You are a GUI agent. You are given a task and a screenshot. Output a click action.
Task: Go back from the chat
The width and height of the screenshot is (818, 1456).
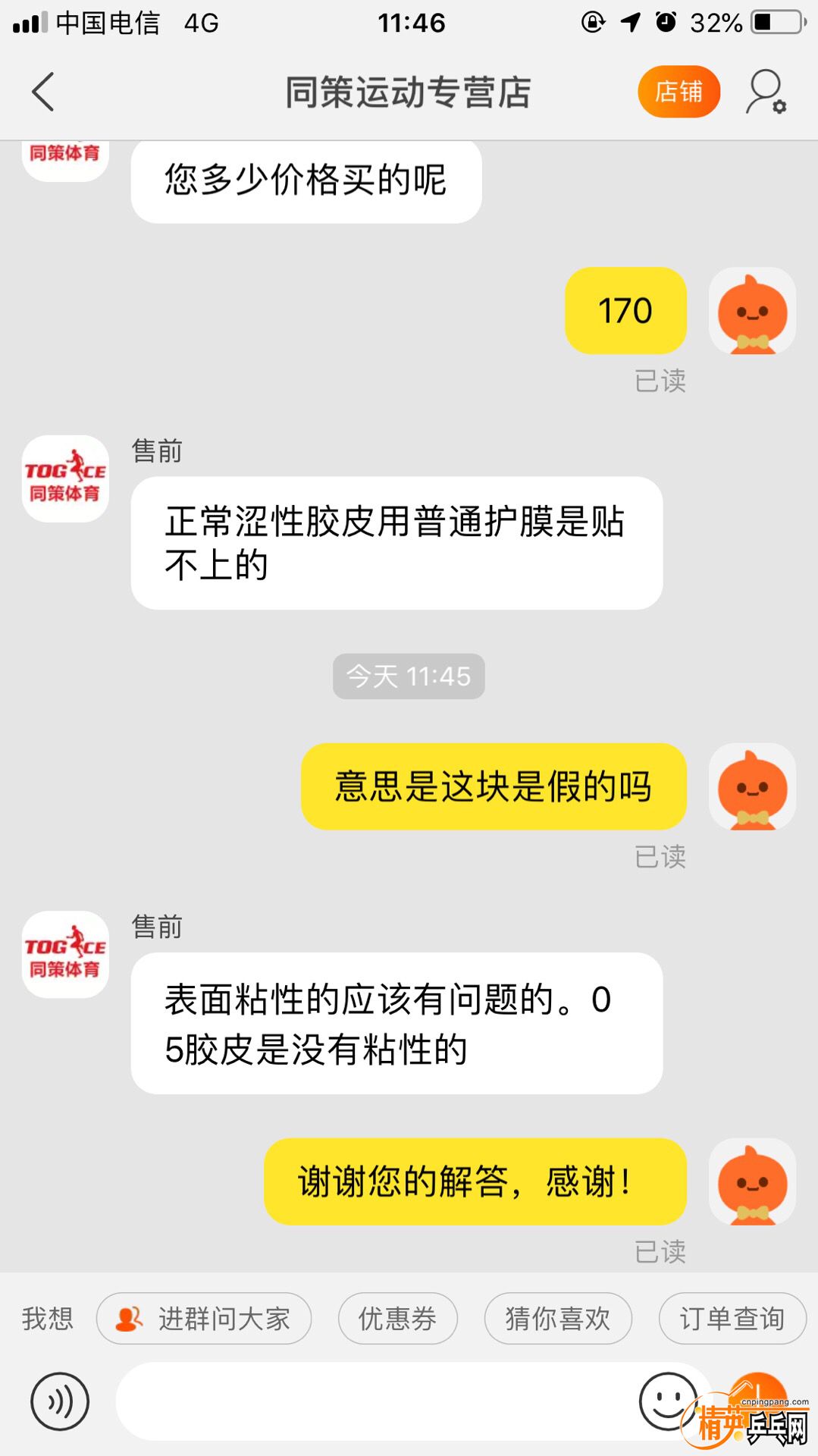point(43,92)
